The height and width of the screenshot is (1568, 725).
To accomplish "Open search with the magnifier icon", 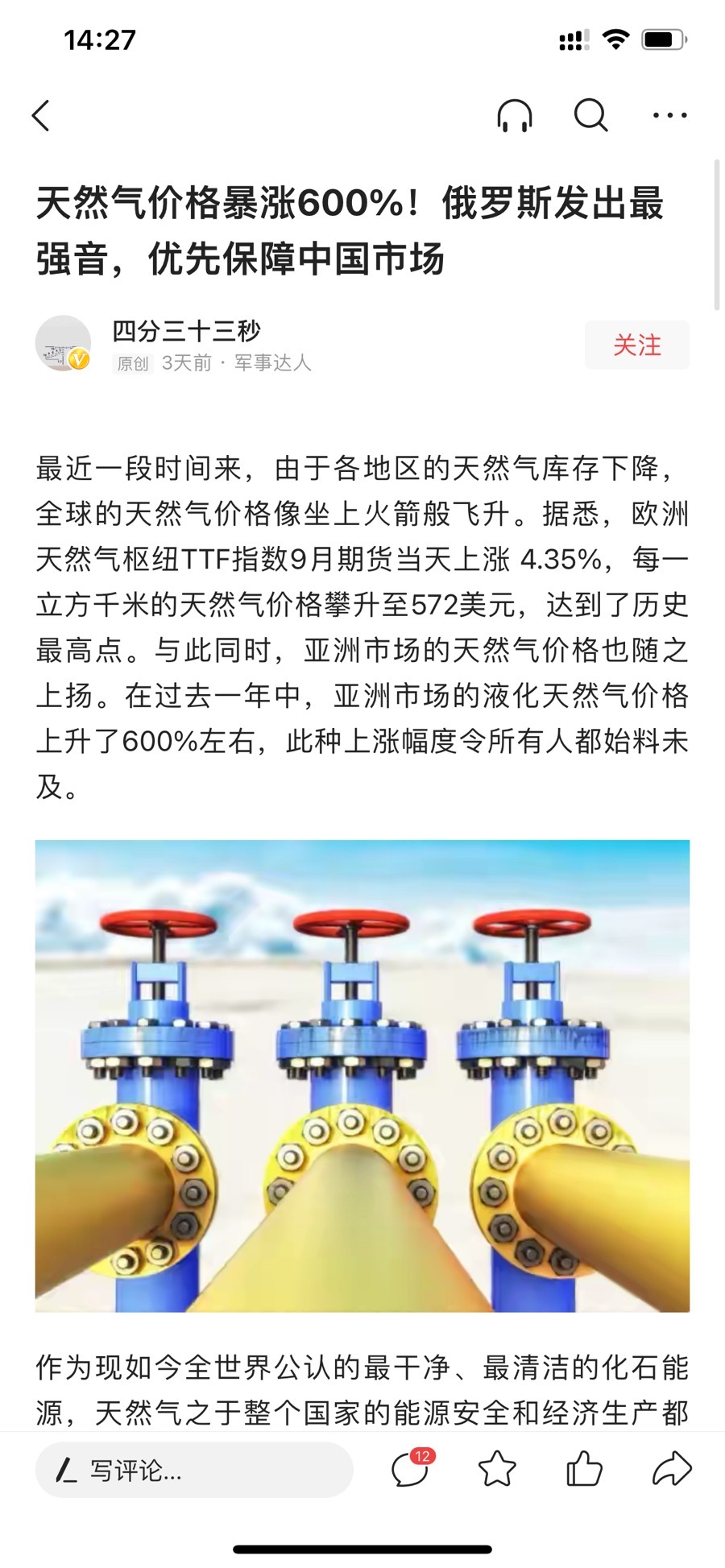I will 590,115.
